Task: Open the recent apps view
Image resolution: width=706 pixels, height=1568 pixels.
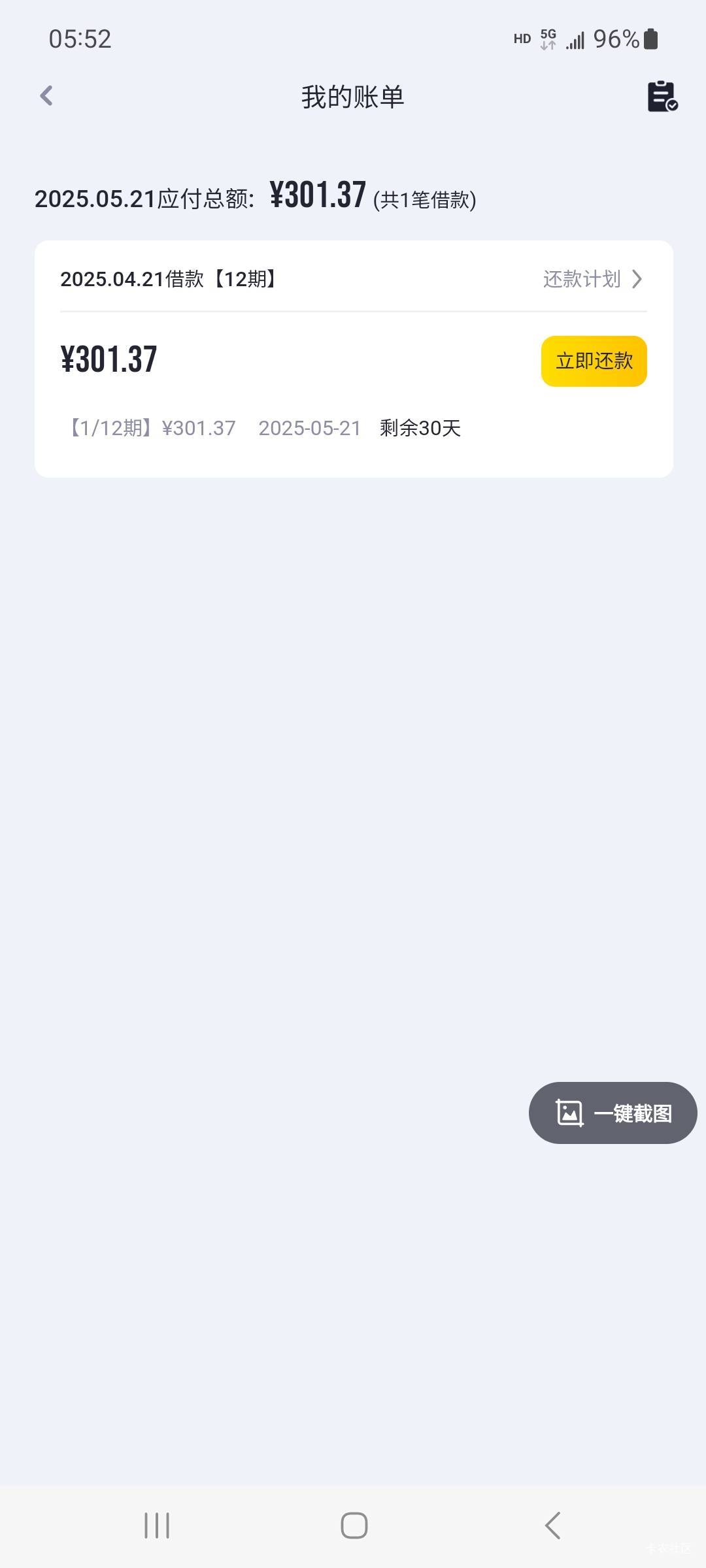Action: click(157, 1526)
